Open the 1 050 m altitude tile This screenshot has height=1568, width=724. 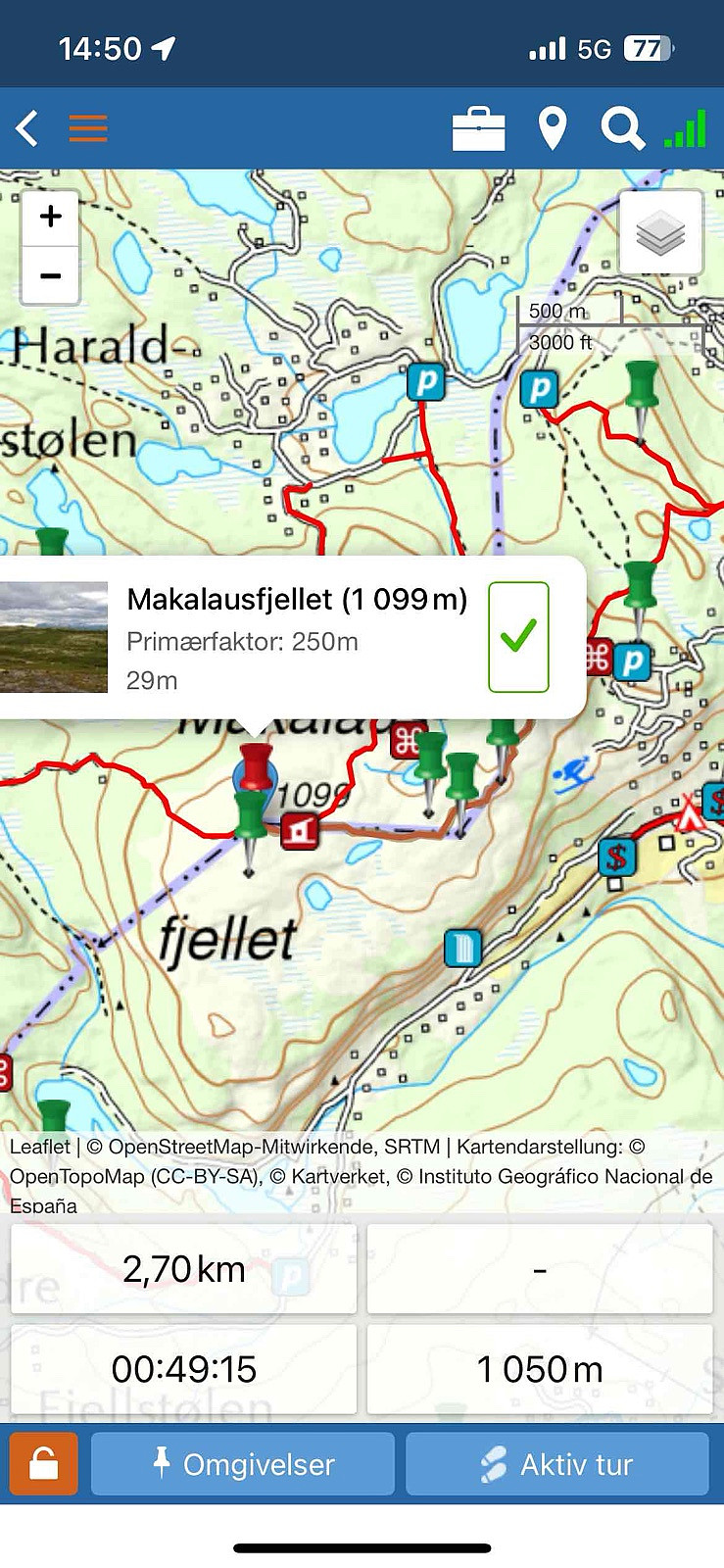540,1369
